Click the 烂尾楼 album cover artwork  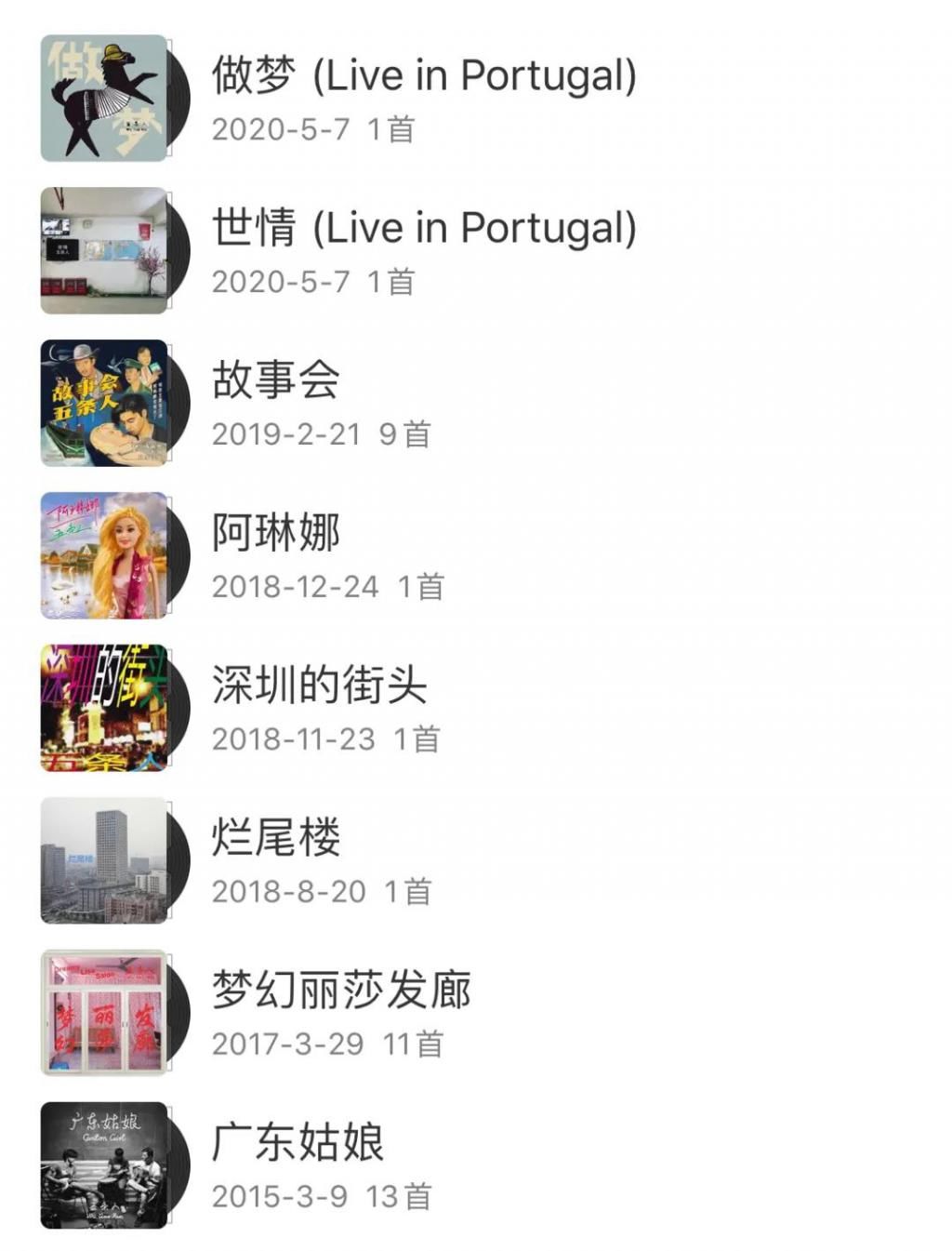pyautogui.click(x=102, y=858)
